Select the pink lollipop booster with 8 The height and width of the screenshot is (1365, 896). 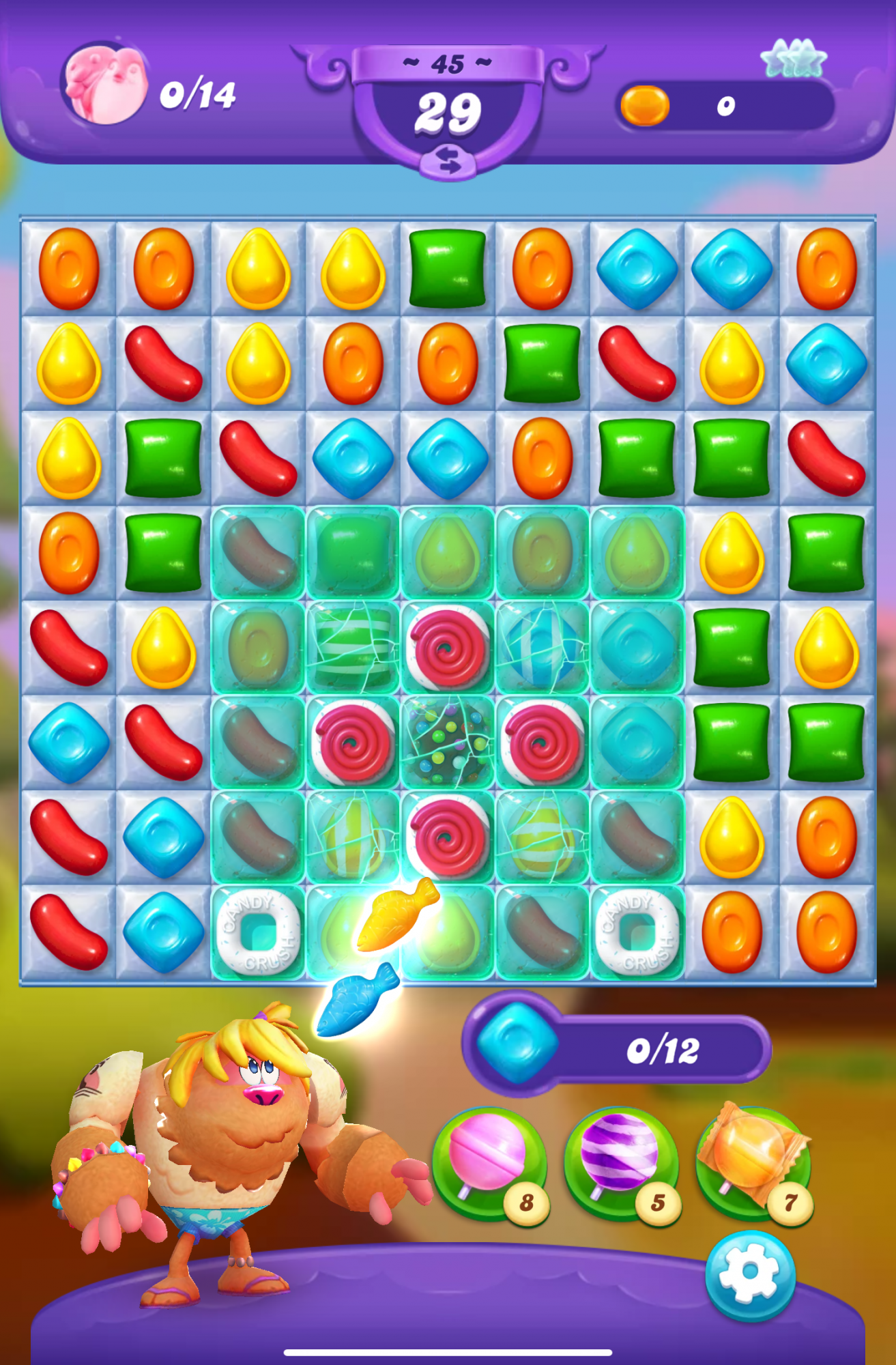[488, 1161]
